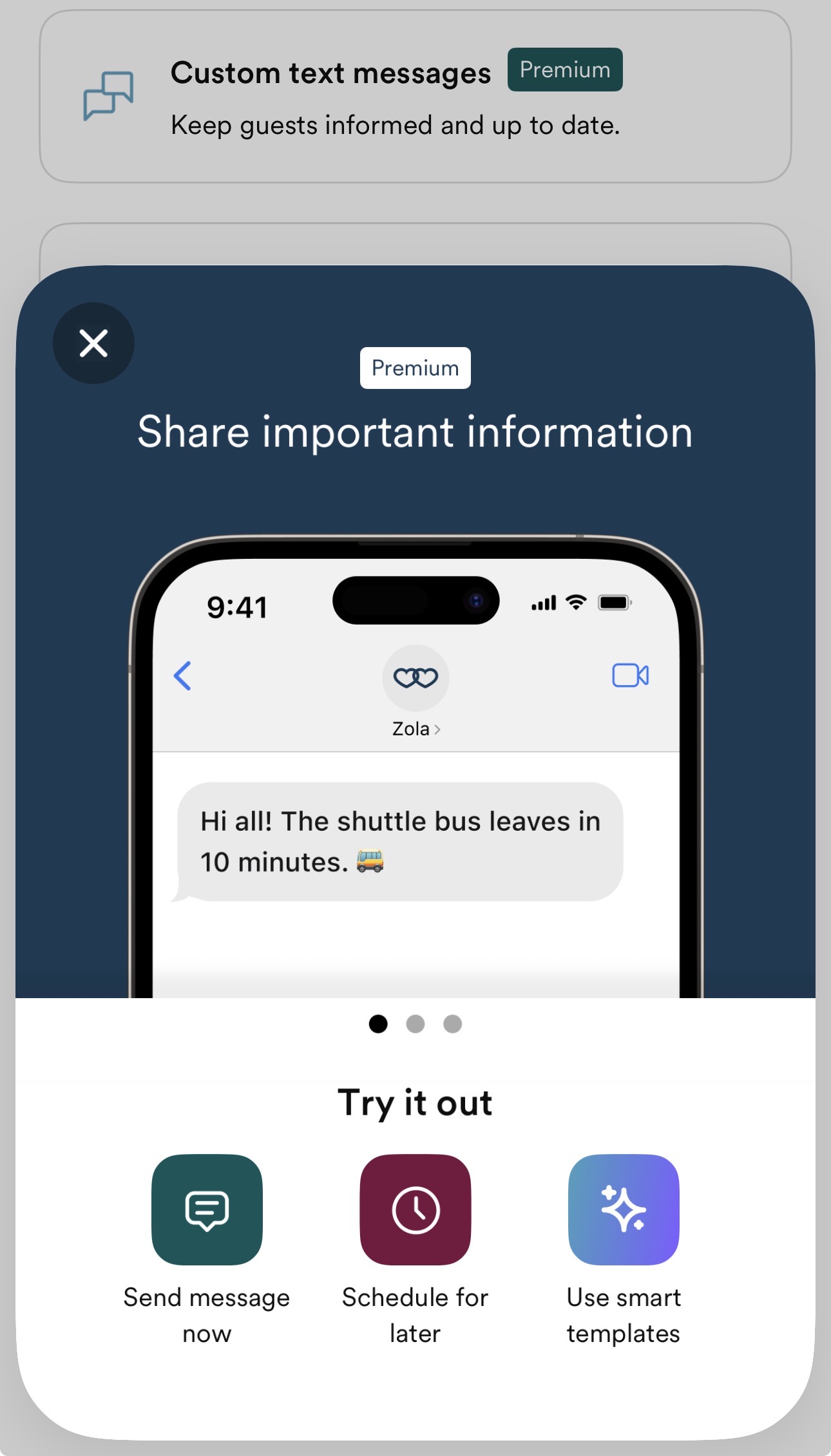Tap Send message now
Viewport: 831px width, 1456px height.
pos(207,1209)
